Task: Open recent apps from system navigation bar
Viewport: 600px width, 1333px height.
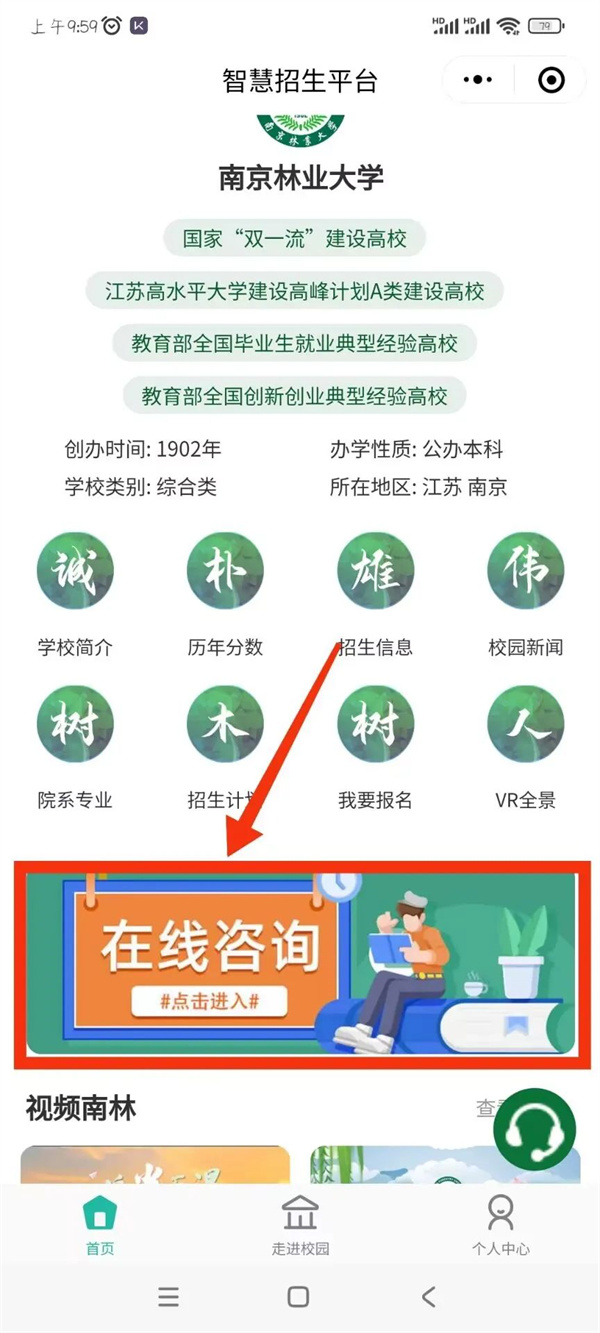Action: (169, 1297)
